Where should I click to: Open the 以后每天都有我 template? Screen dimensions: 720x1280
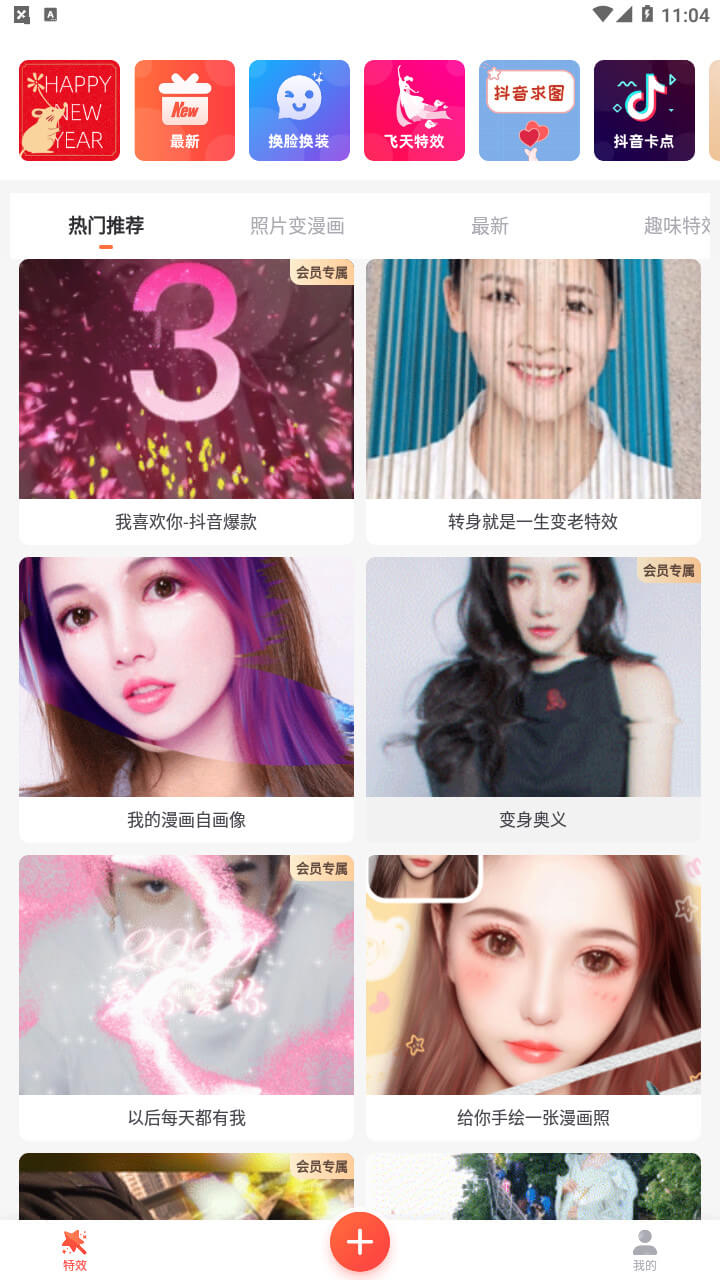point(186,998)
